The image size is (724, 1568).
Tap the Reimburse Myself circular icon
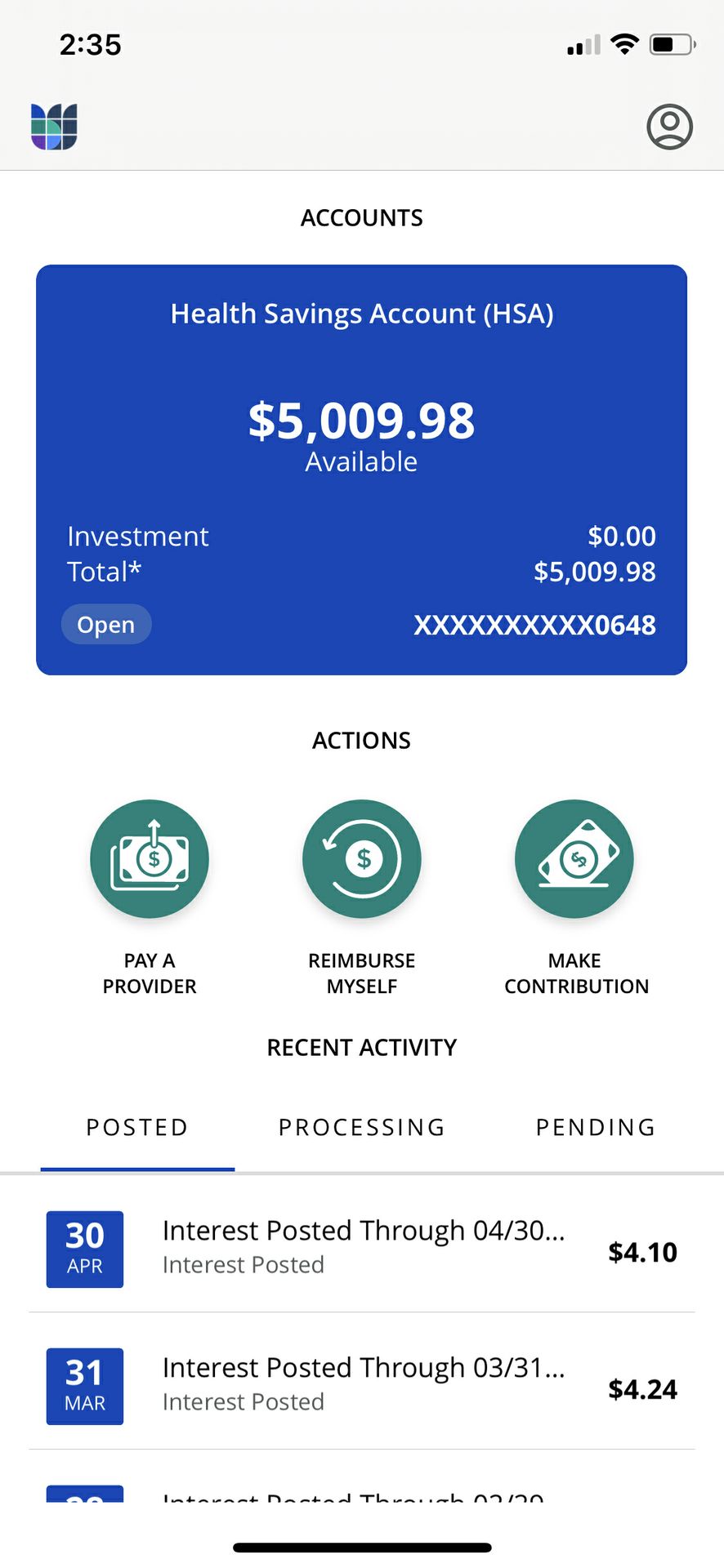click(362, 858)
